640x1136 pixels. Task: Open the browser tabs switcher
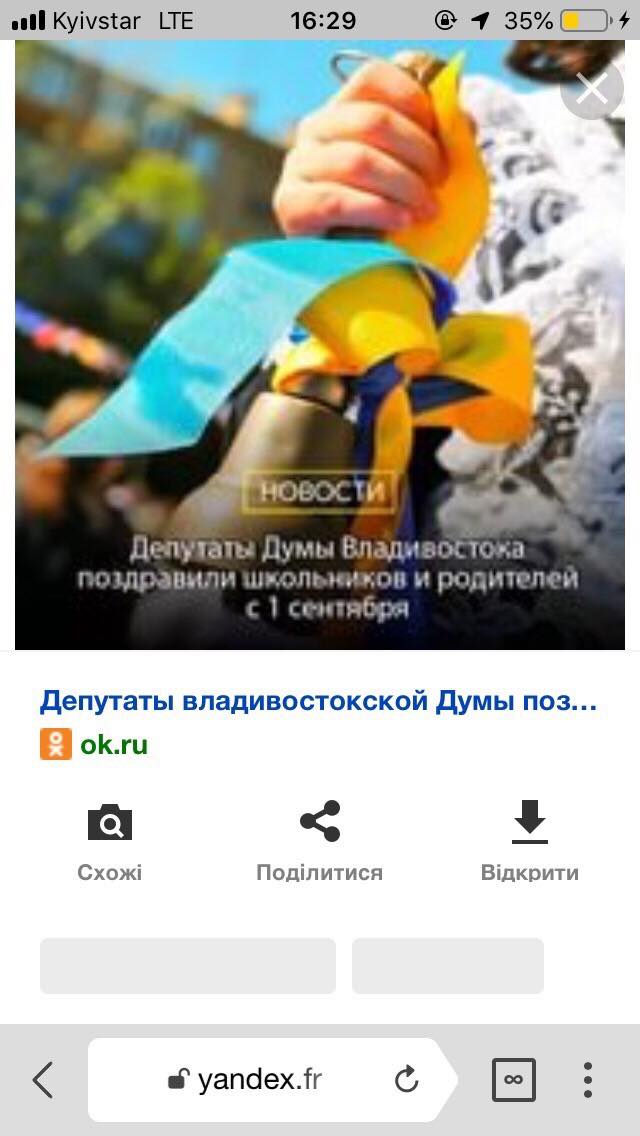pos(514,1080)
